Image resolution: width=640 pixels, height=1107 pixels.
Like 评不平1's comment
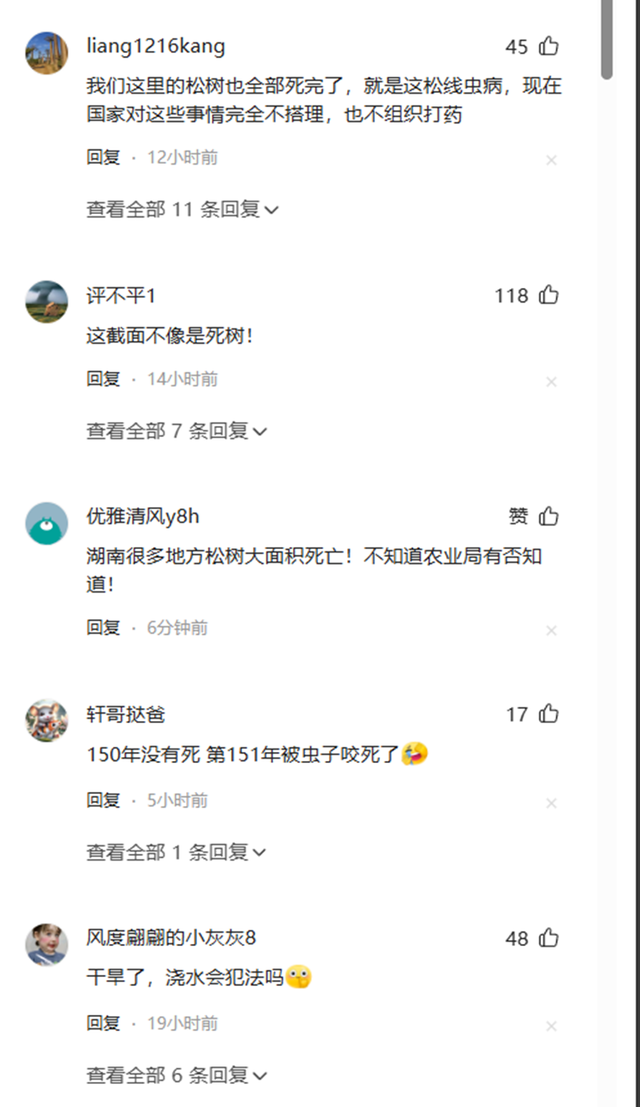549,295
